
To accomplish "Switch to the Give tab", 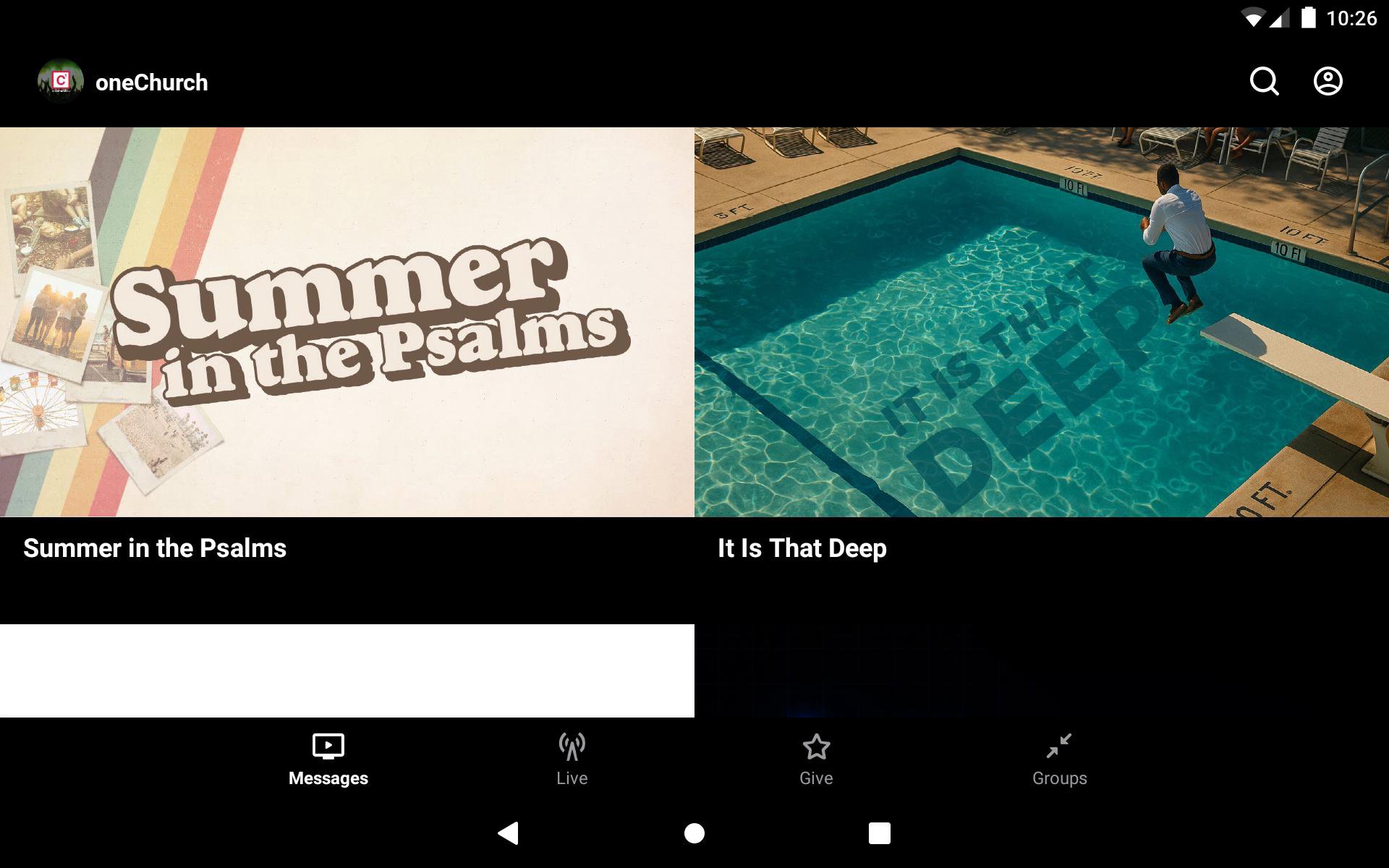I will coord(816,759).
